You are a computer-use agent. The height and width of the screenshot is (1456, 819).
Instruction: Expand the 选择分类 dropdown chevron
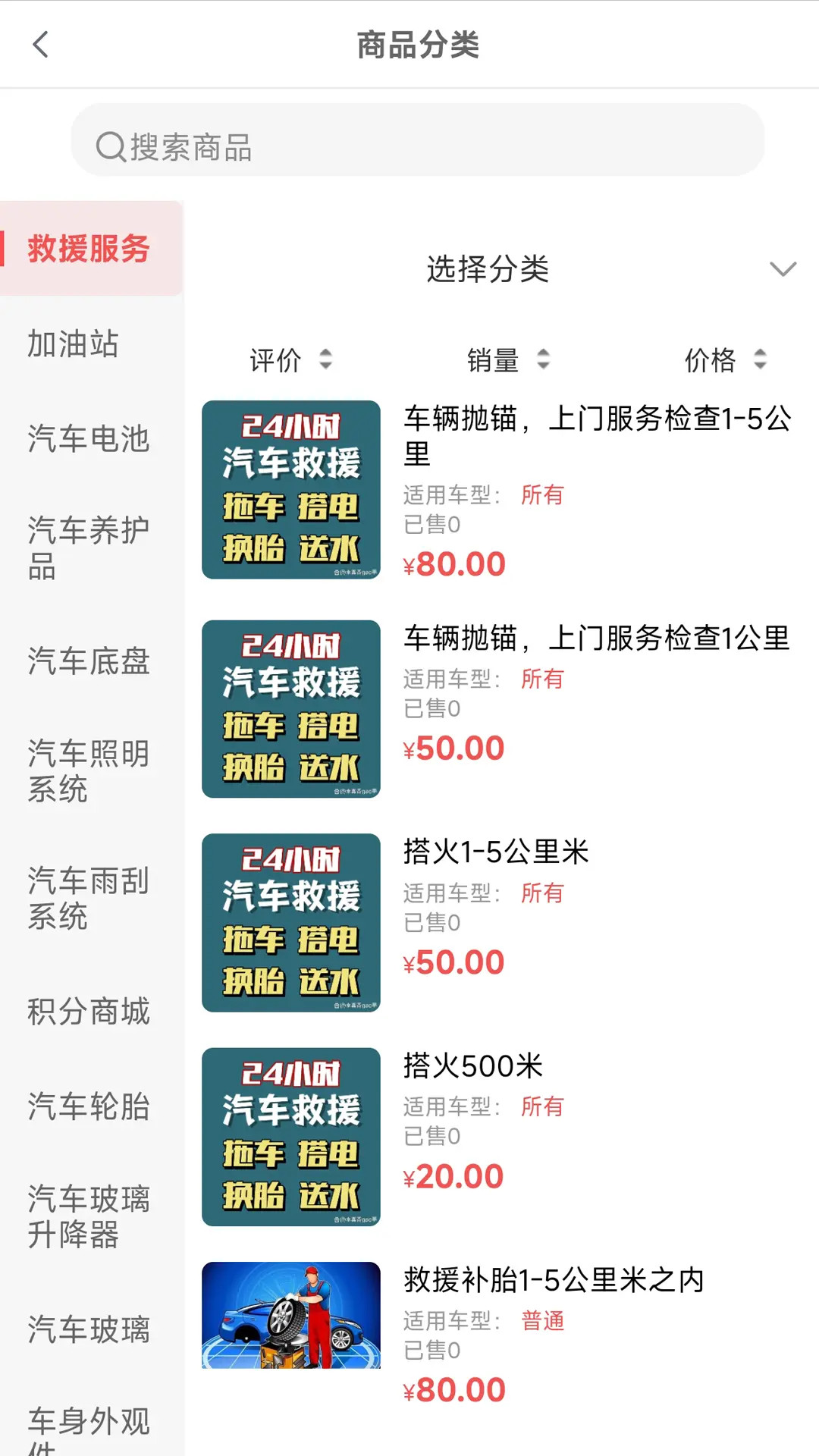pyautogui.click(x=782, y=269)
